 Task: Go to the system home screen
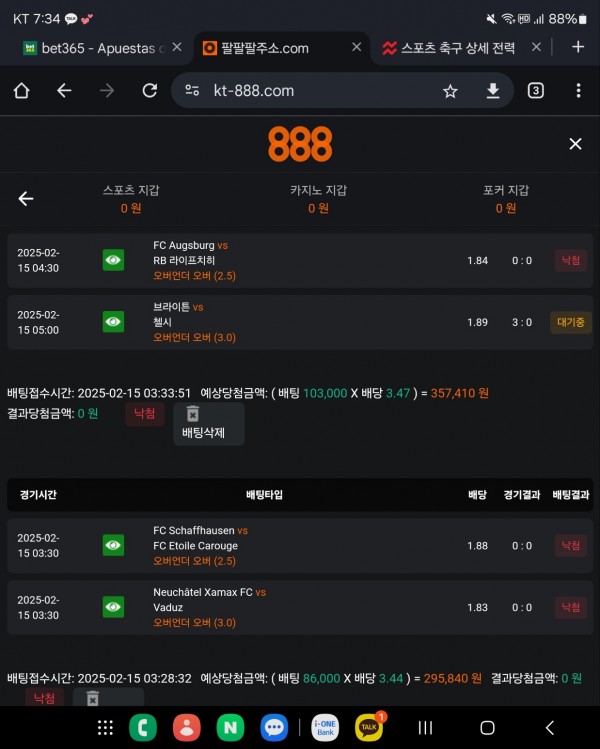487,727
